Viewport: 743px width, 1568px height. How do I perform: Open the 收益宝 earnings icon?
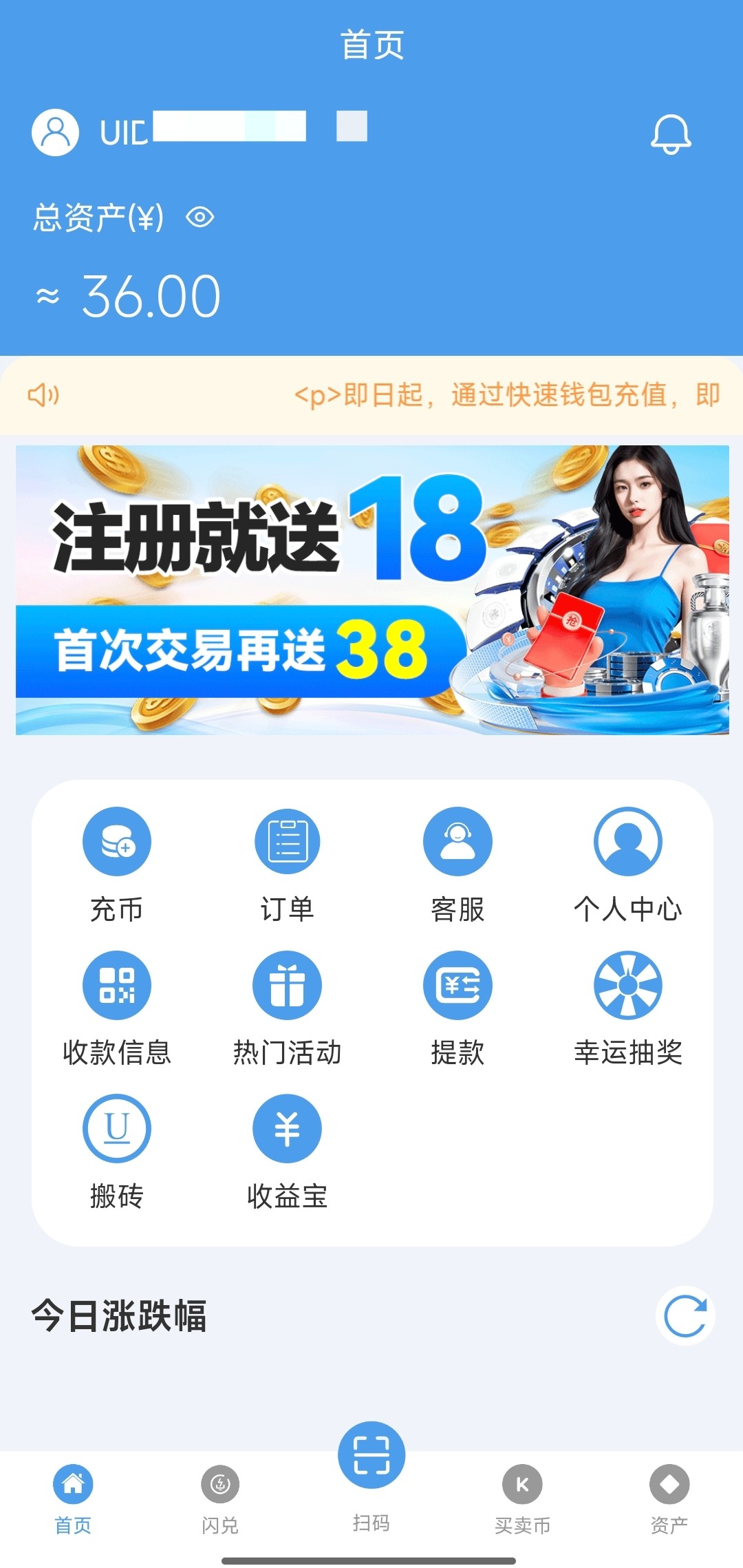click(287, 1127)
